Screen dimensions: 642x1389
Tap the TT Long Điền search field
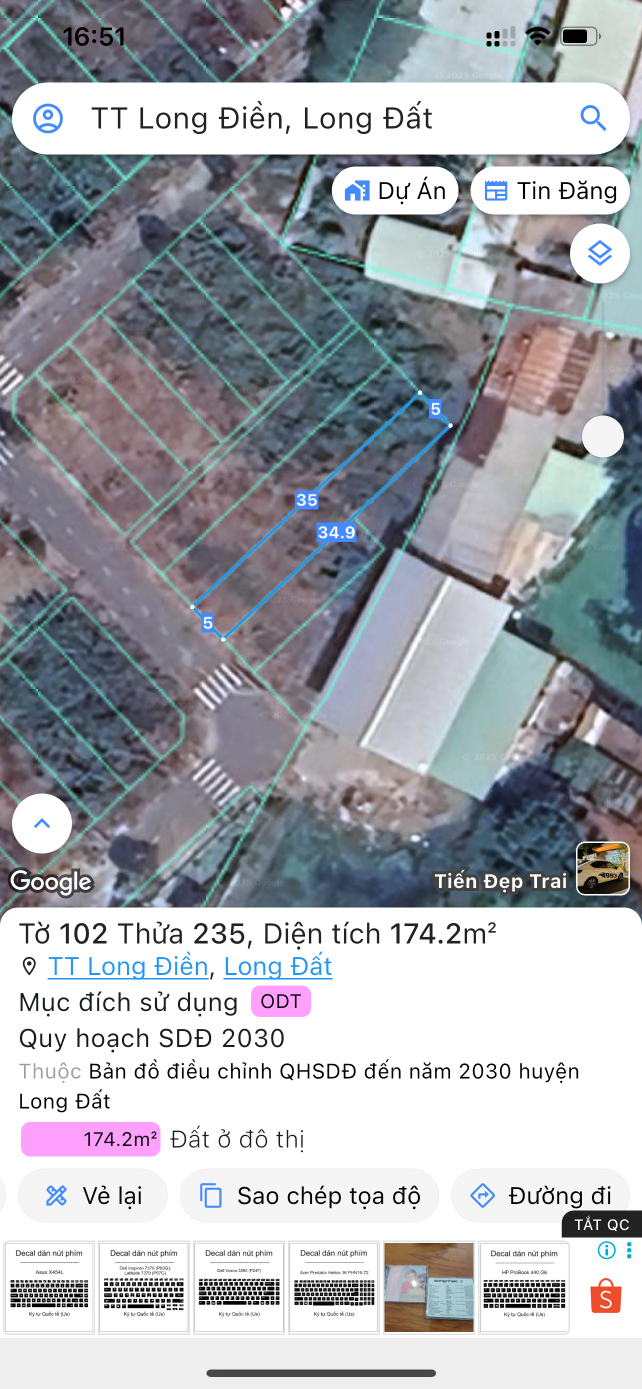300,118
